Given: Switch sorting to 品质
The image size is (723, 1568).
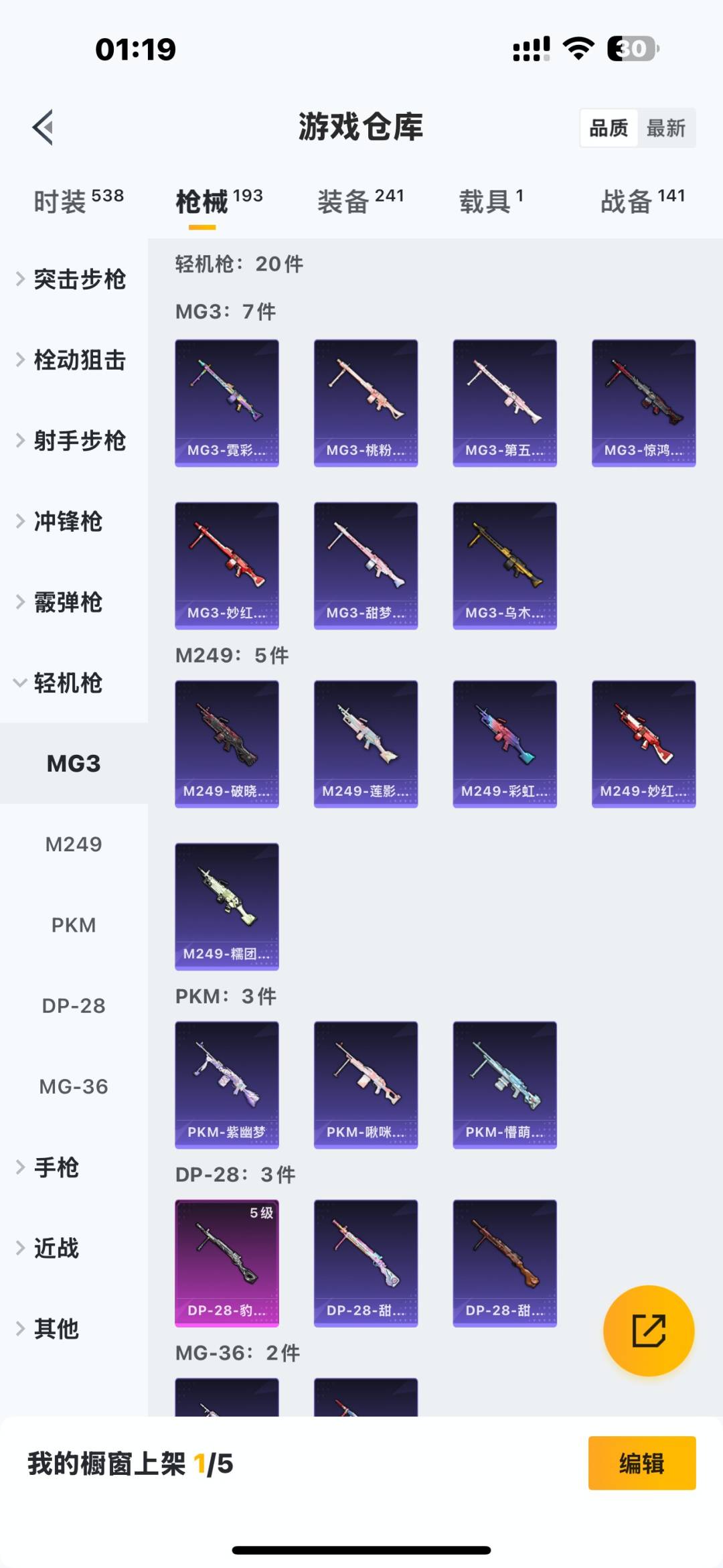Looking at the screenshot, I should [x=608, y=127].
